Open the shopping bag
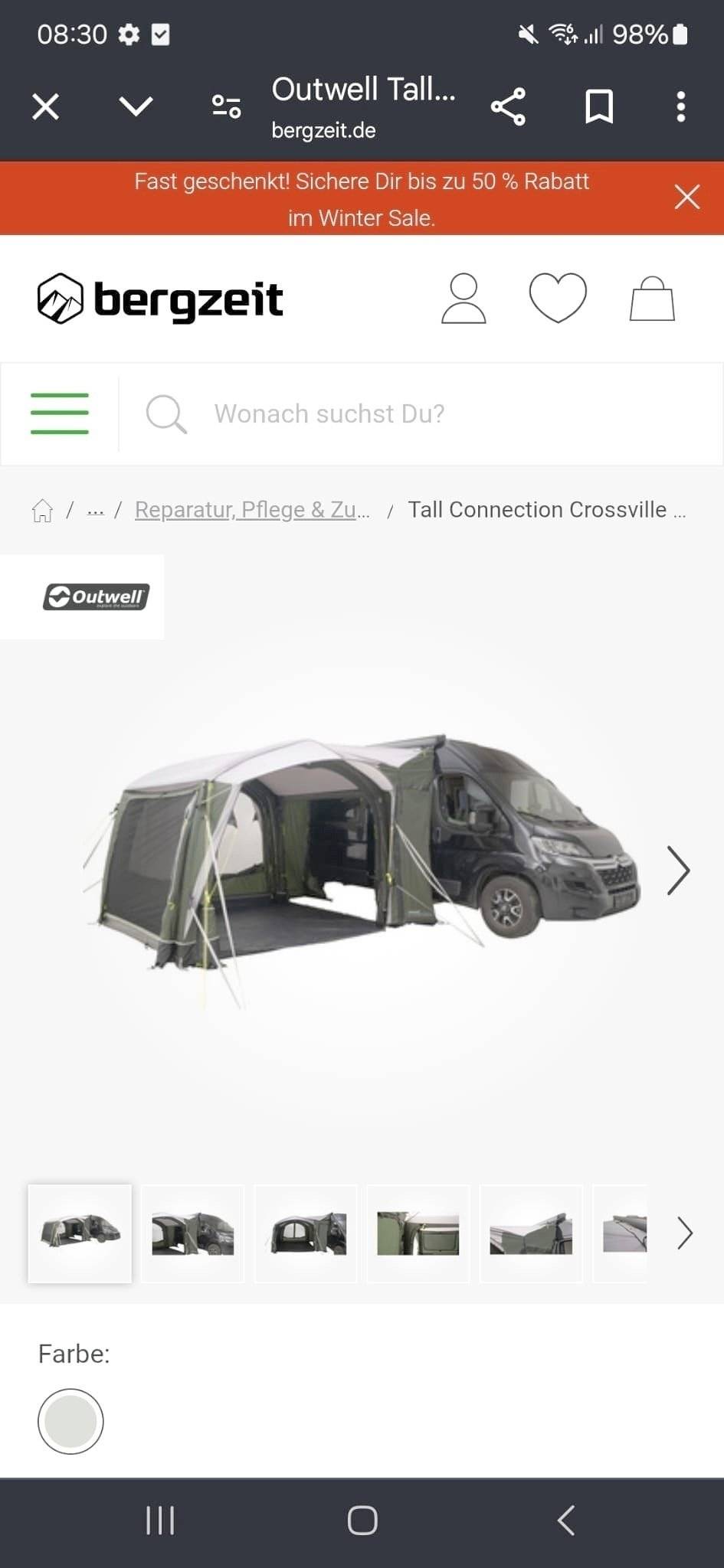This screenshot has height=1568, width=724. pos(652,299)
